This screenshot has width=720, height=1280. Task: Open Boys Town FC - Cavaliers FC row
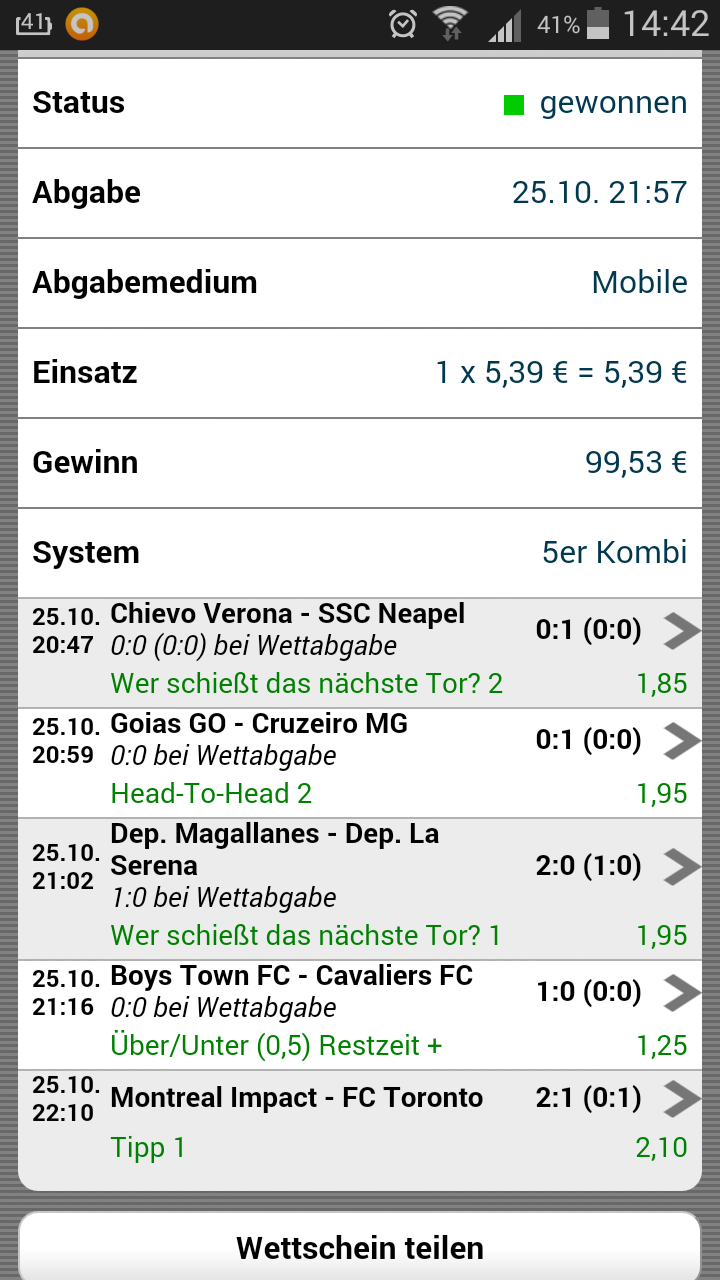[x=360, y=1010]
